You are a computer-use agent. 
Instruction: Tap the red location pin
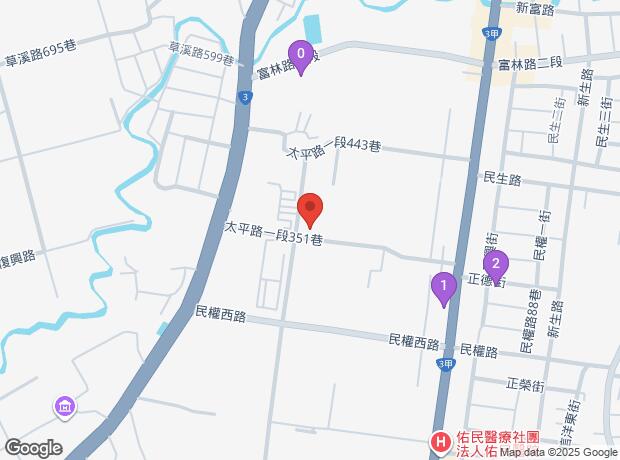tap(310, 208)
